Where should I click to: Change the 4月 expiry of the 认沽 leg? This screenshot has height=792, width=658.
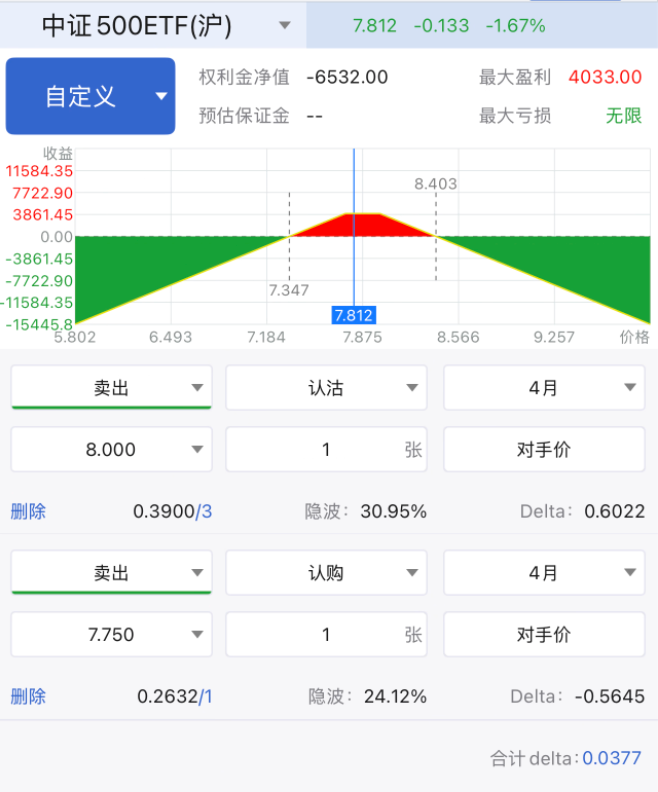544,388
